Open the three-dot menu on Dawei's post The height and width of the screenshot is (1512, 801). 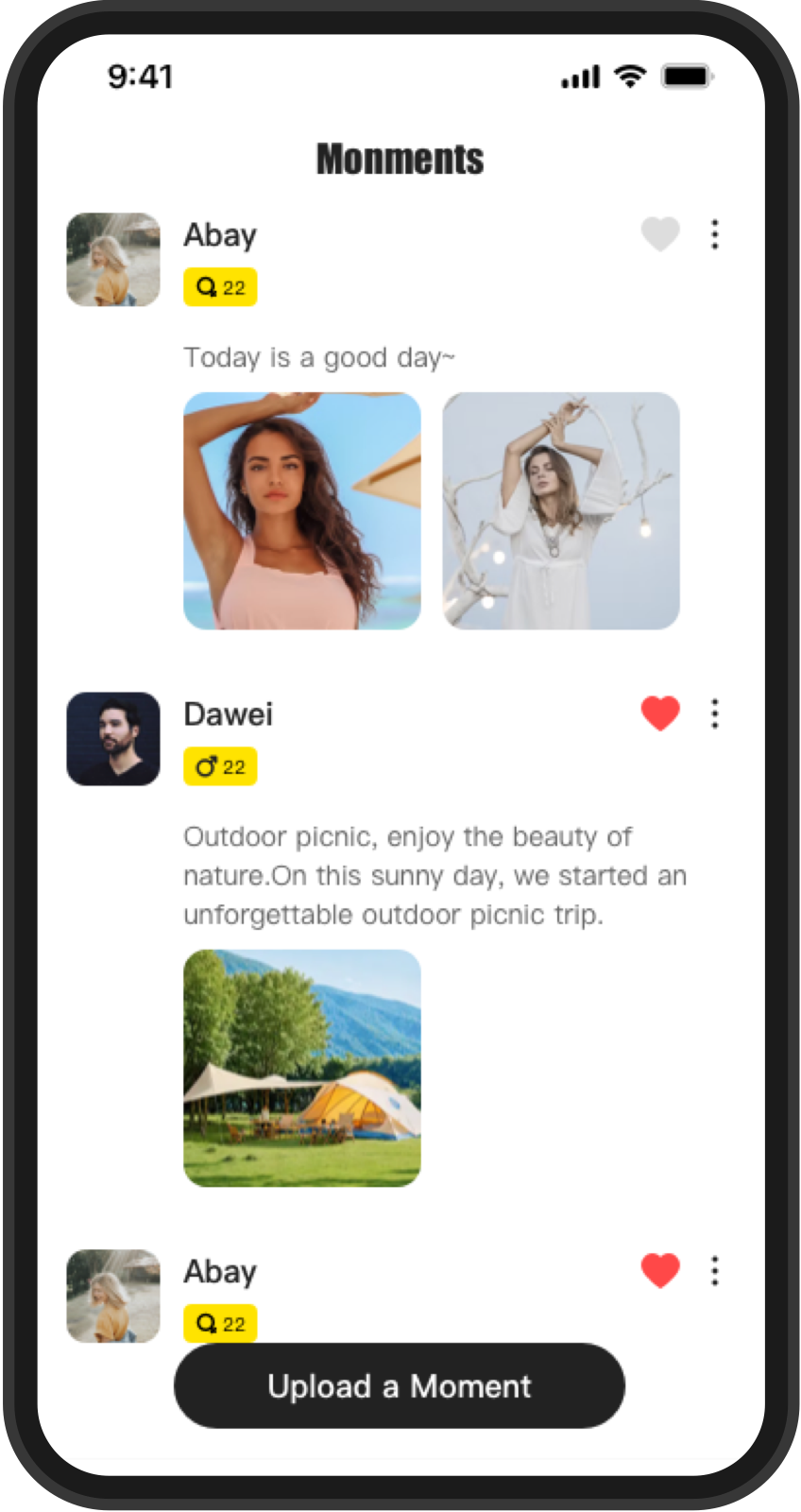point(715,713)
